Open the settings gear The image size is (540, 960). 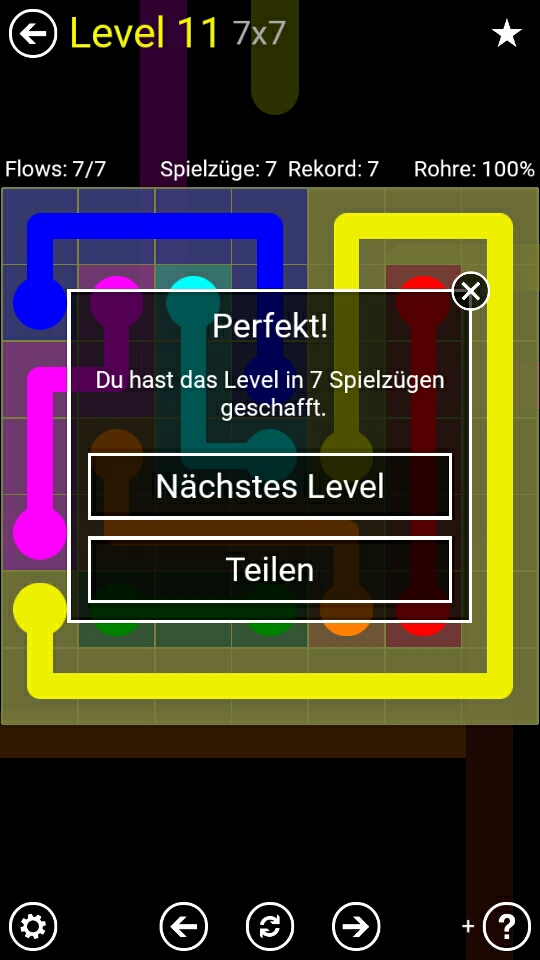33,926
